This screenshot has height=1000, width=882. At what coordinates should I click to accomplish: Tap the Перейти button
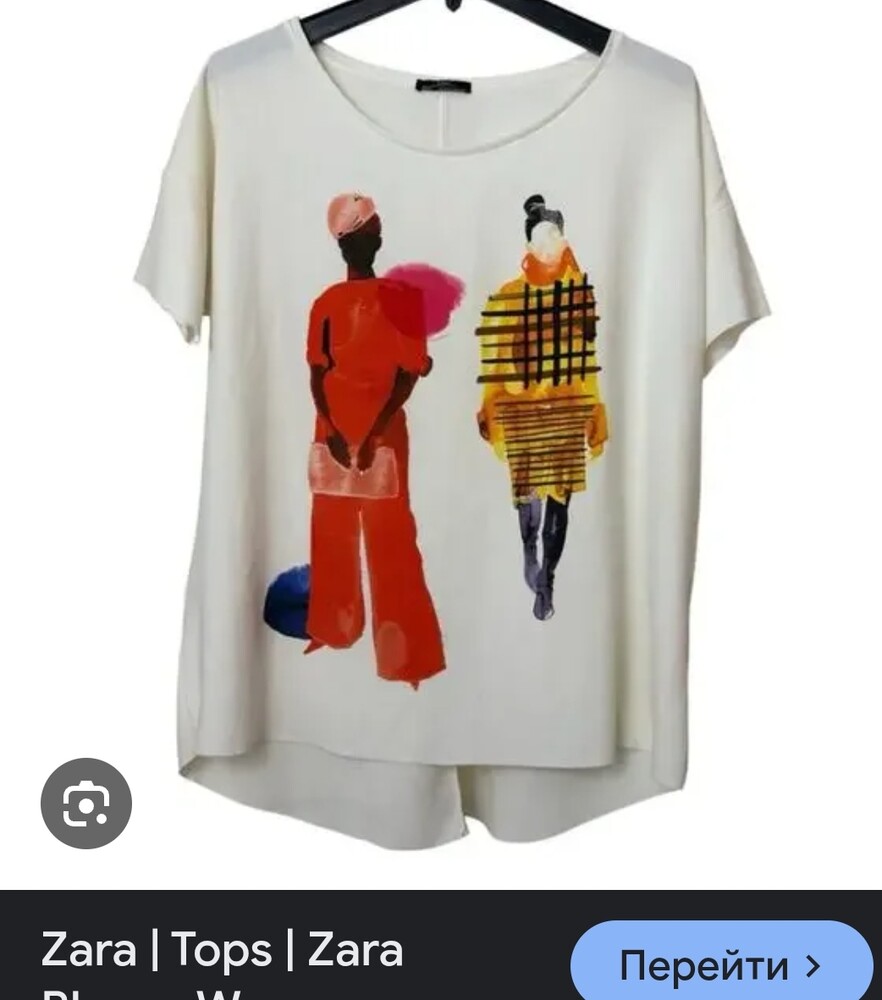[x=721, y=965]
